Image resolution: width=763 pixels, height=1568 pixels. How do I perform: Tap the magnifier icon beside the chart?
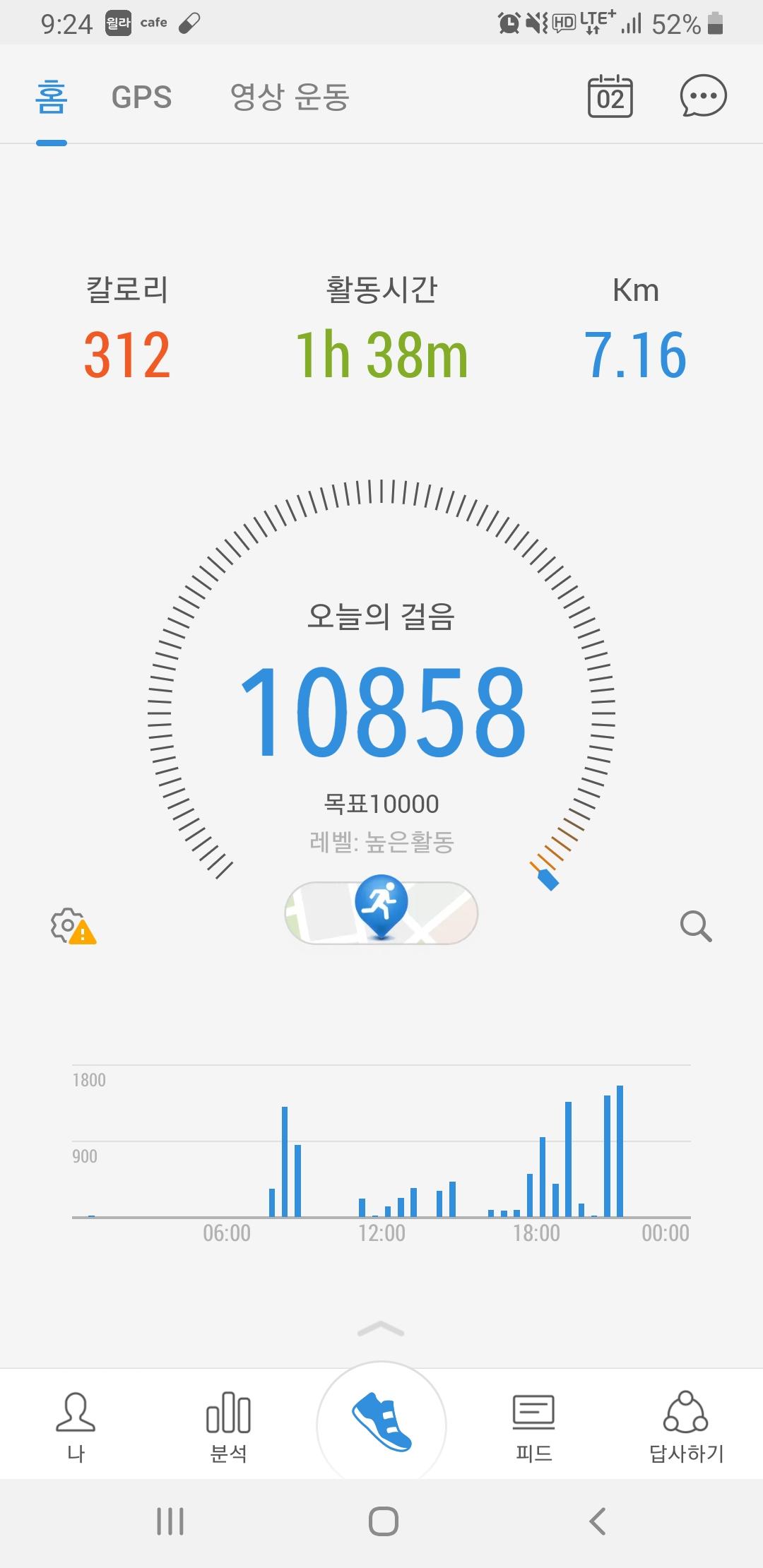tap(695, 926)
